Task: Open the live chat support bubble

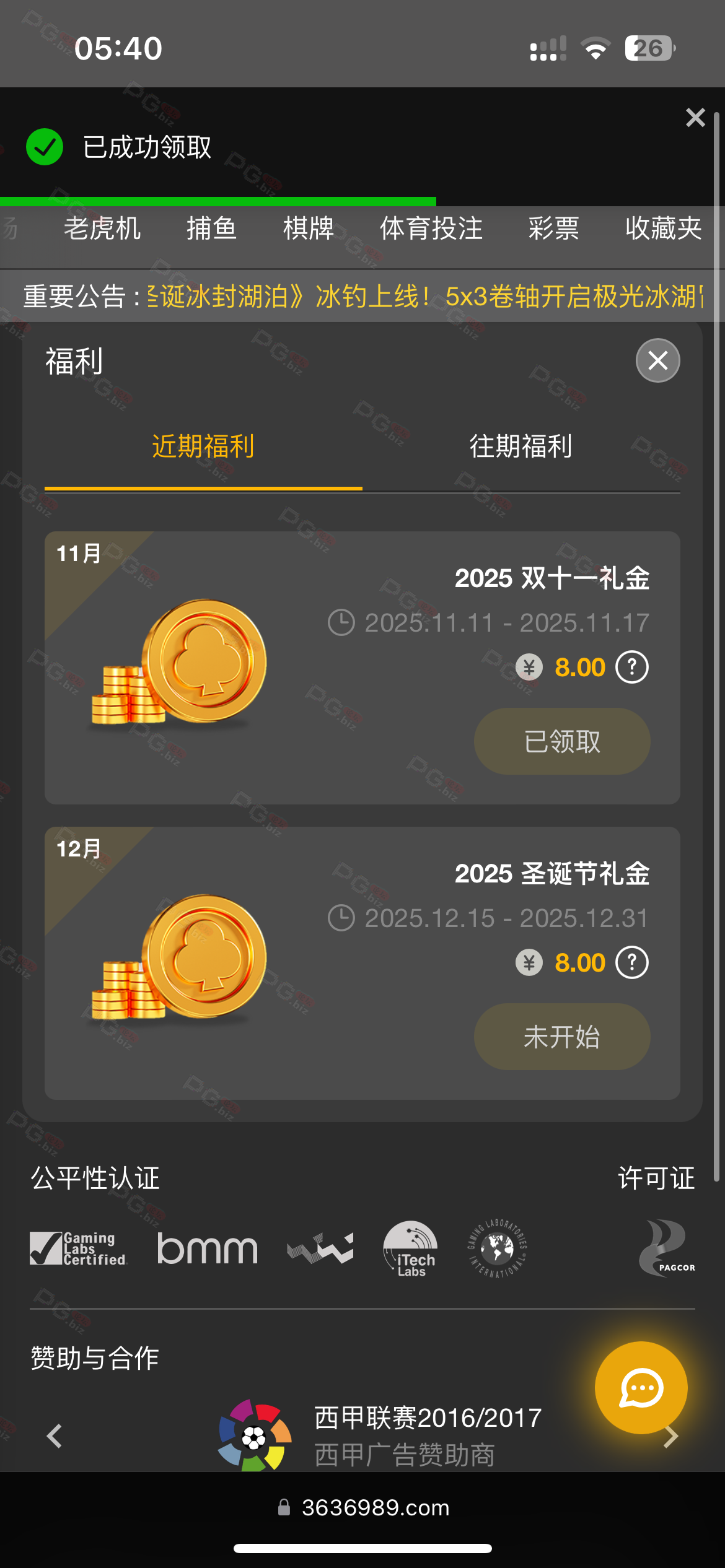Action: [641, 1388]
